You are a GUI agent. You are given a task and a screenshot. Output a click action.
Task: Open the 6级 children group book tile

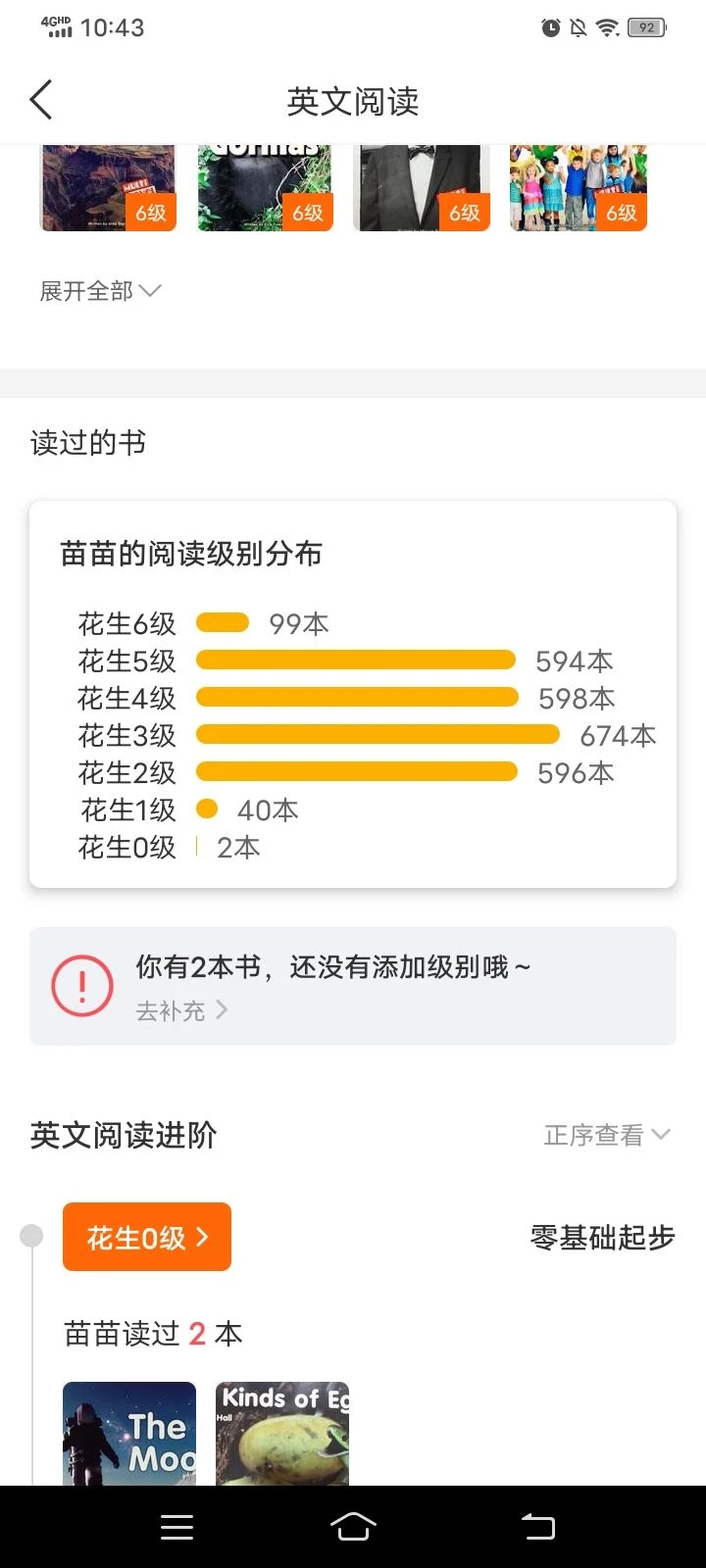579,188
